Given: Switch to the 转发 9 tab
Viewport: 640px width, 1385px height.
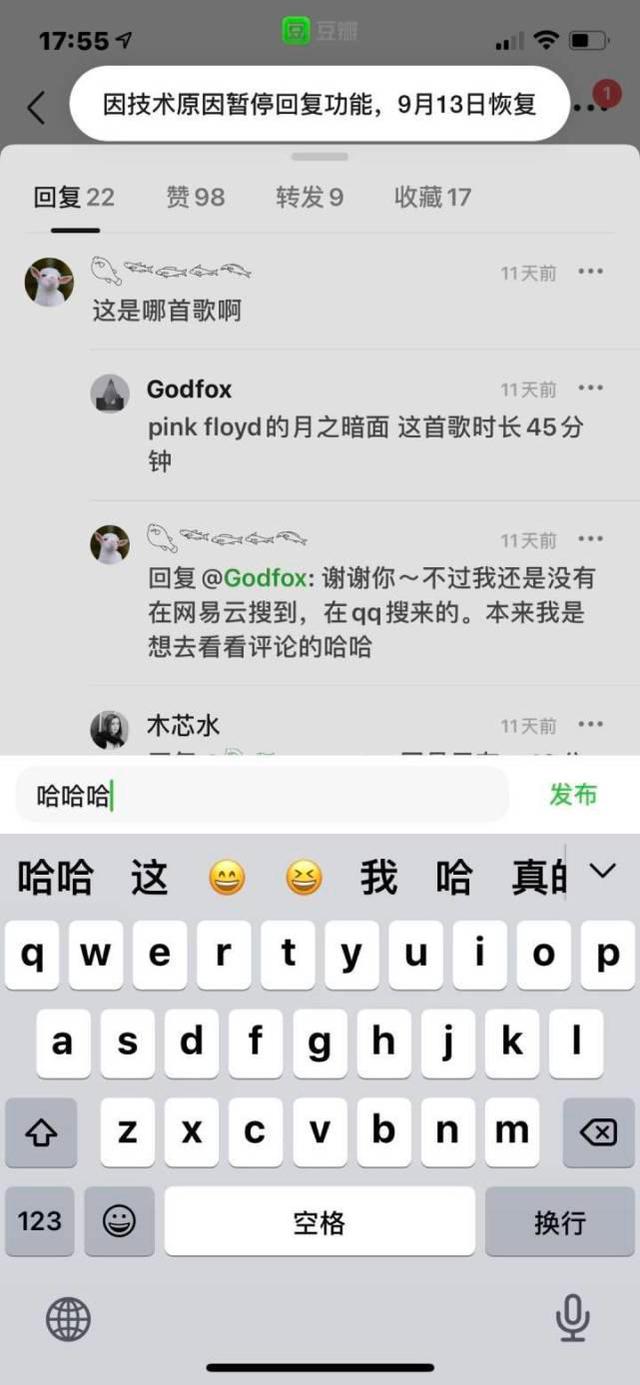Looking at the screenshot, I should click(309, 197).
